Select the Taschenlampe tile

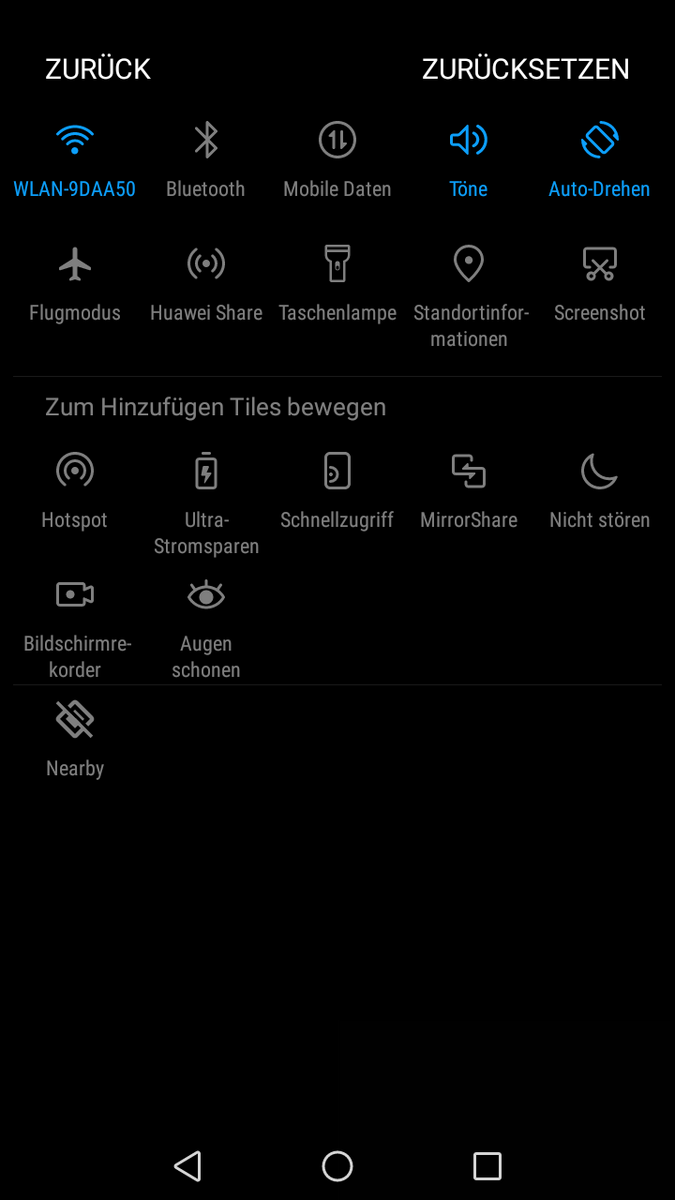pyautogui.click(x=337, y=284)
